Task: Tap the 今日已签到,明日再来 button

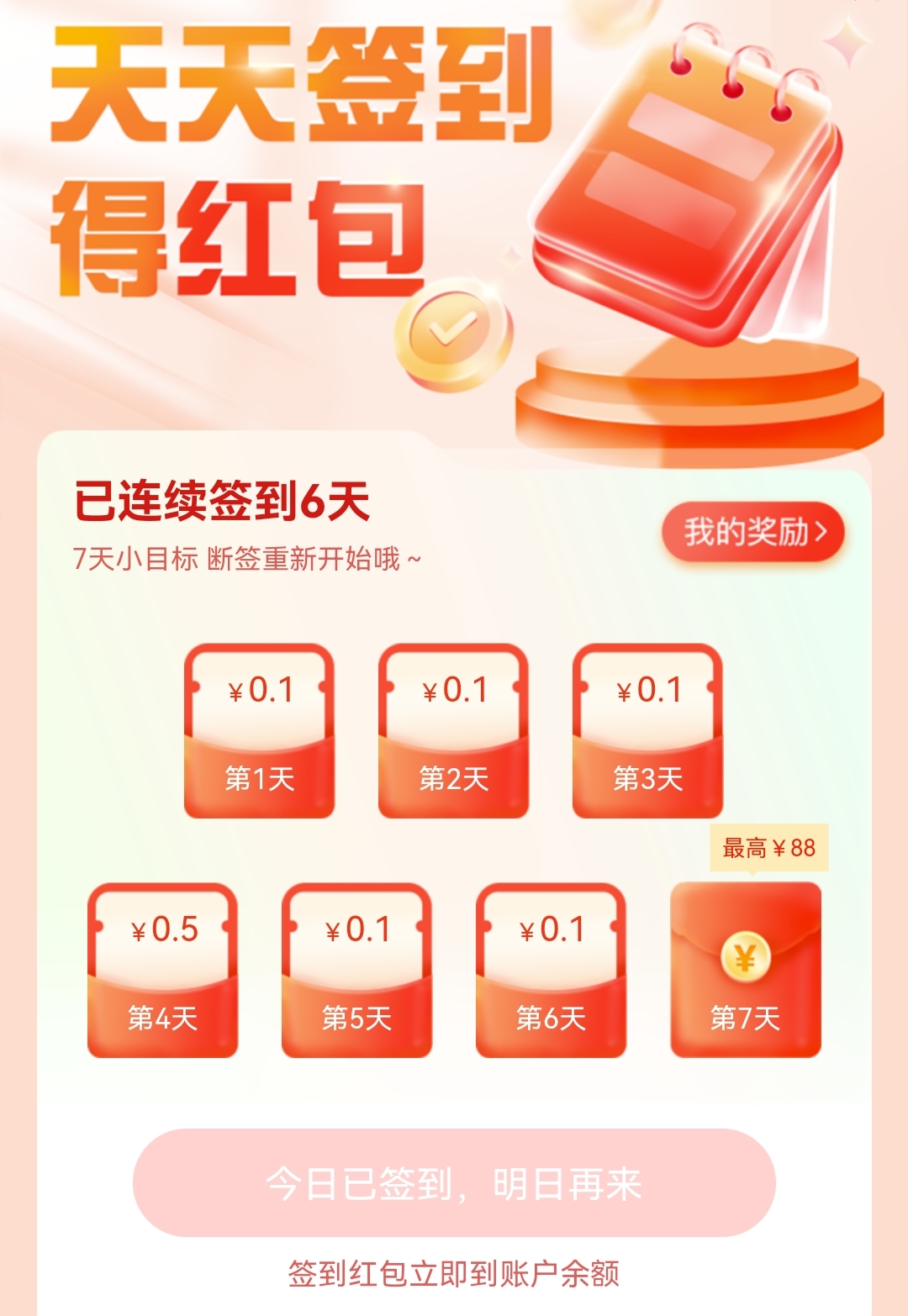Action: point(454,1183)
